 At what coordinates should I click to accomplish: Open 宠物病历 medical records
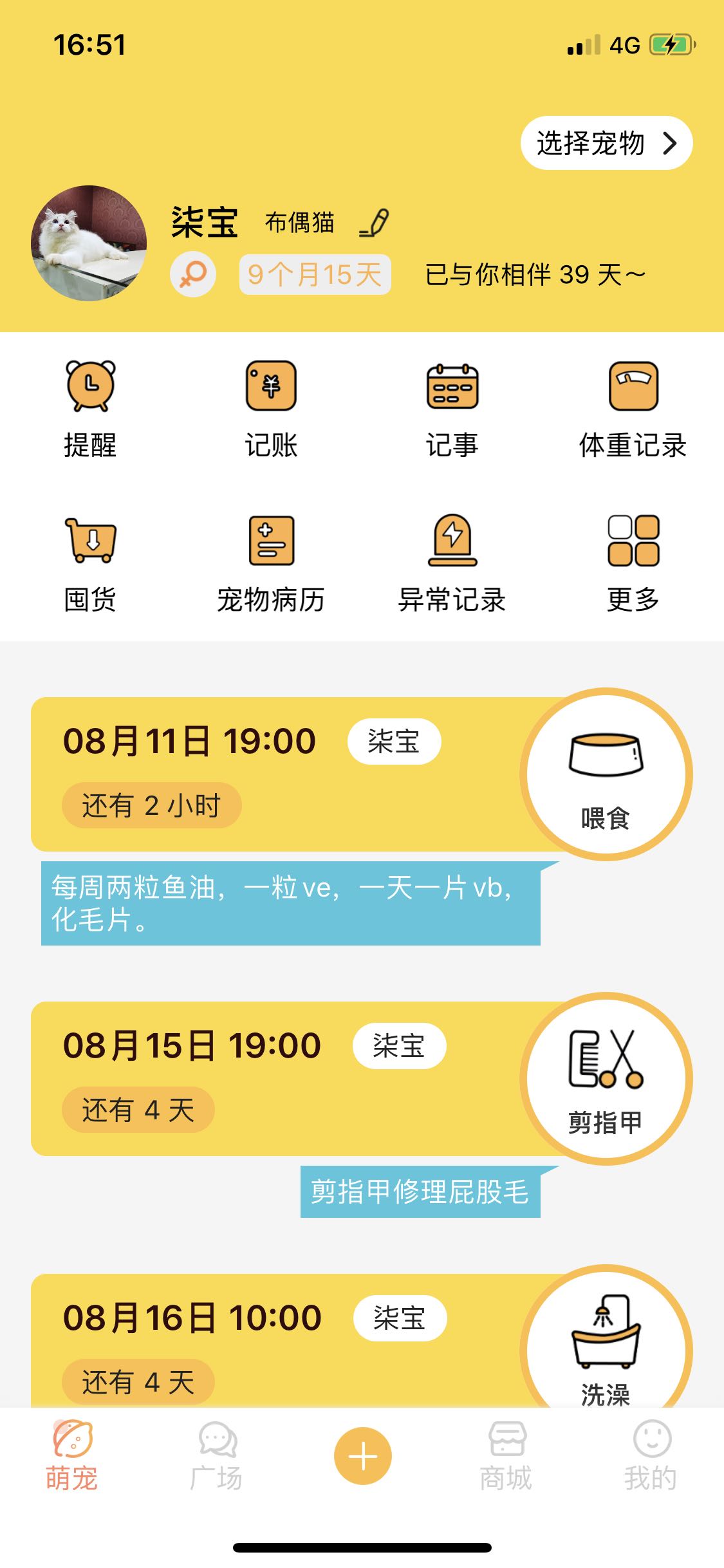[x=271, y=565]
